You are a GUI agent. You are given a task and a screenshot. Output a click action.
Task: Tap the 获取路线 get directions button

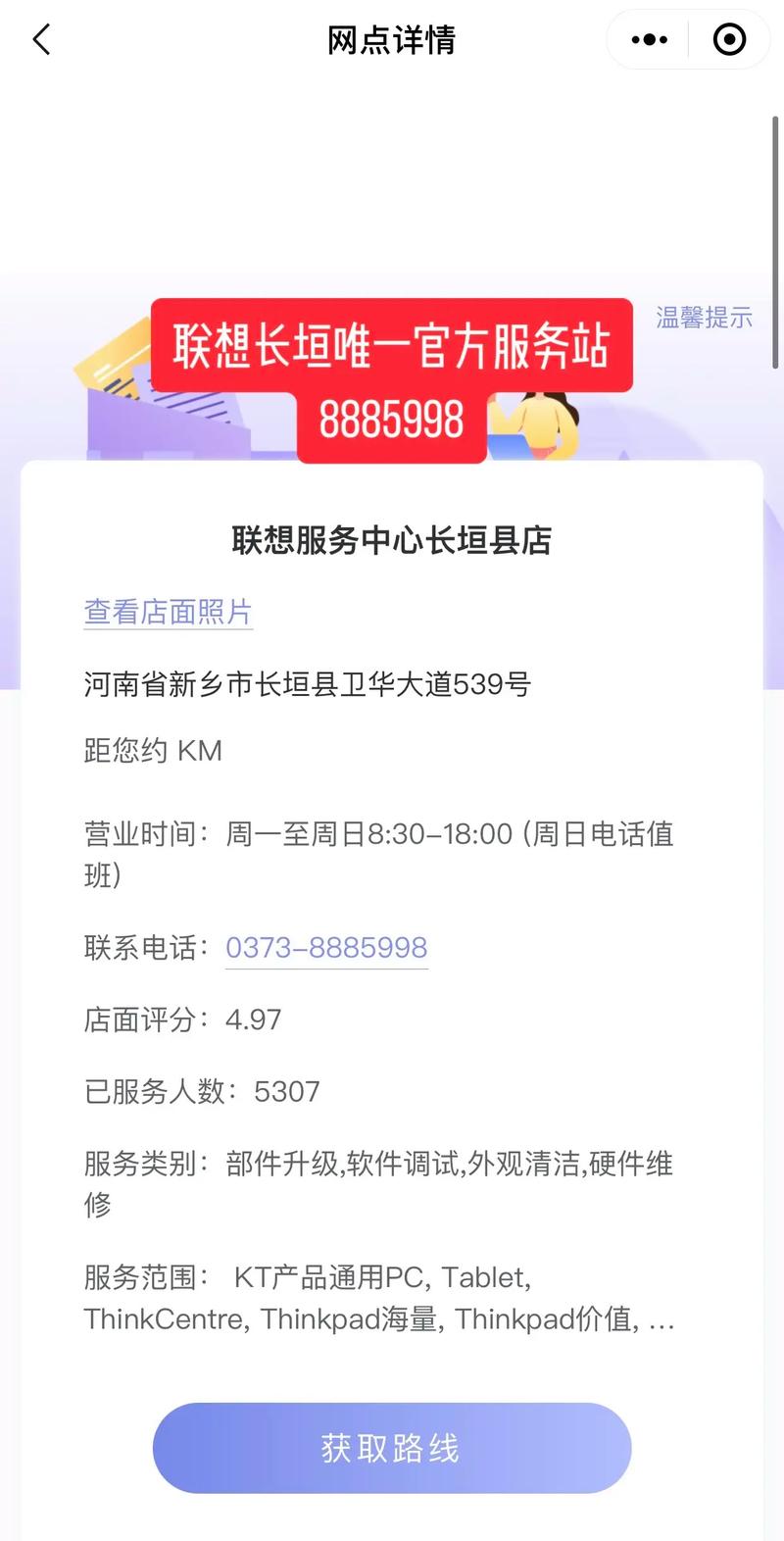click(x=390, y=1447)
